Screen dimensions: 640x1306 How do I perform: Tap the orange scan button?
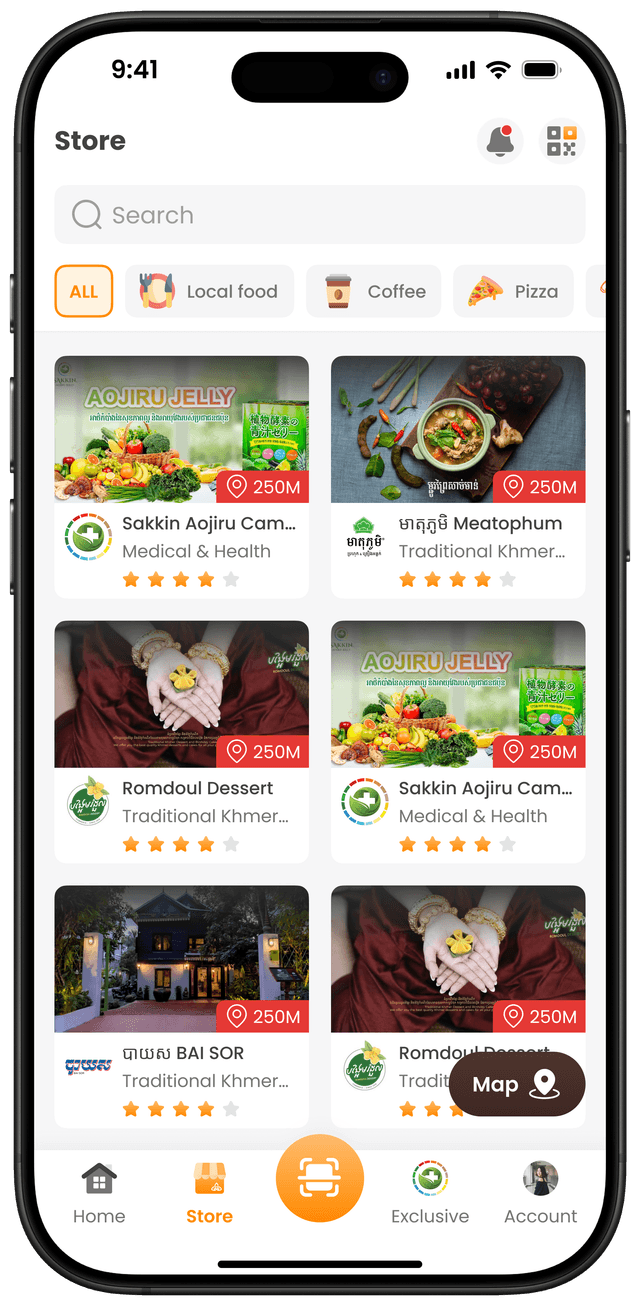tap(320, 1178)
